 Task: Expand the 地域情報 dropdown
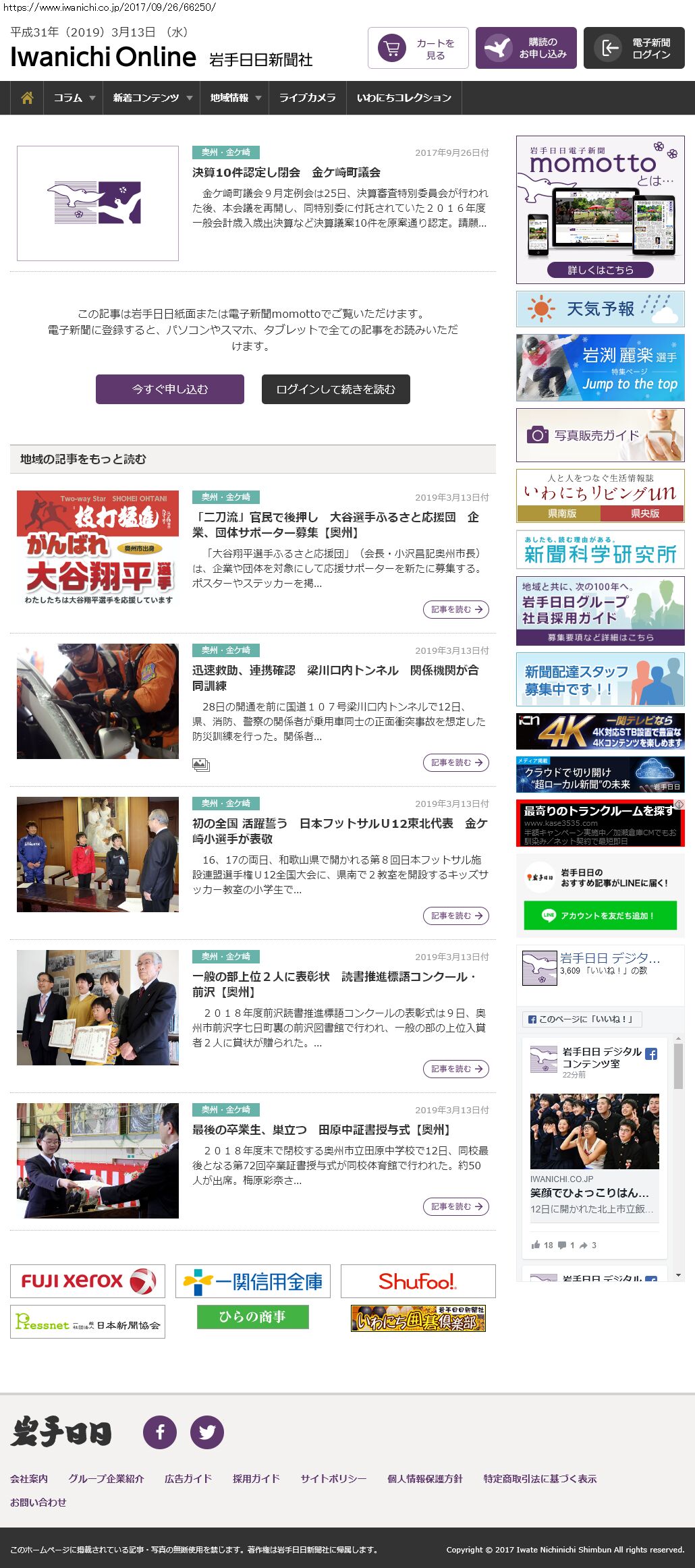pos(234,98)
